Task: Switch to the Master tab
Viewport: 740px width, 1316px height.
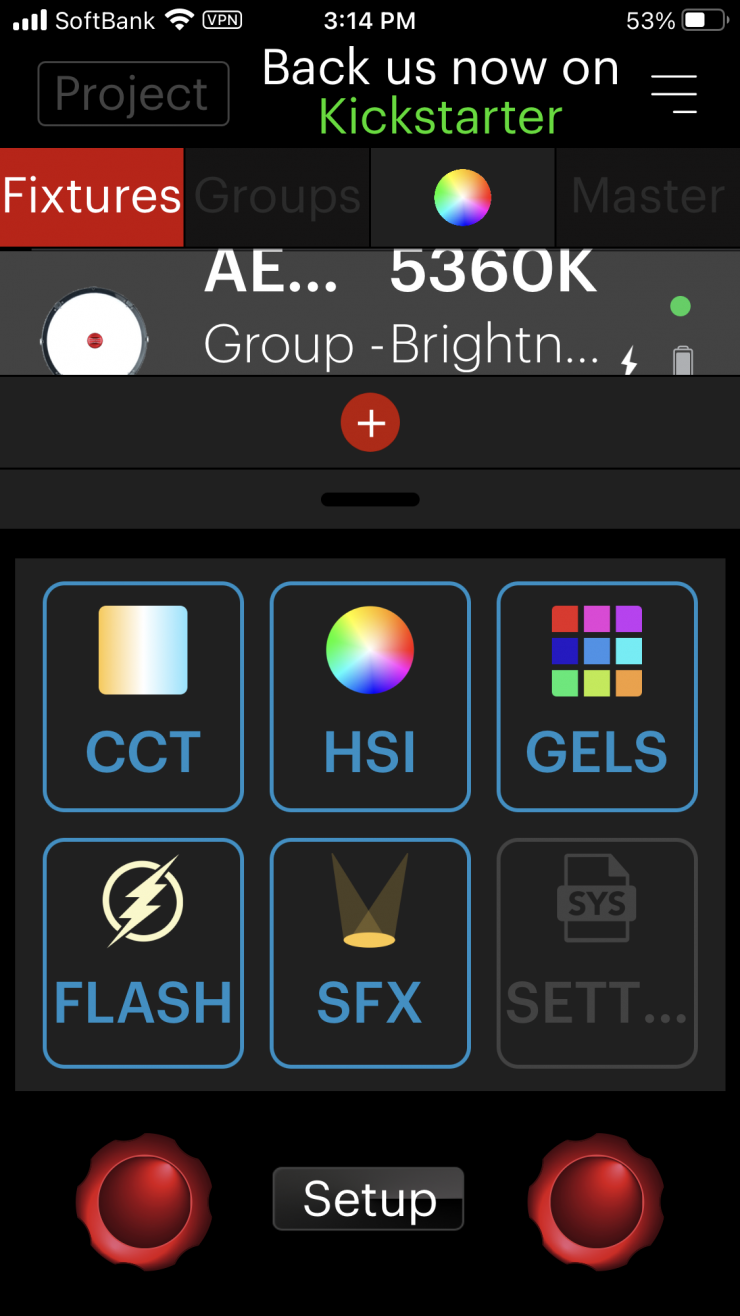Action: pos(648,197)
